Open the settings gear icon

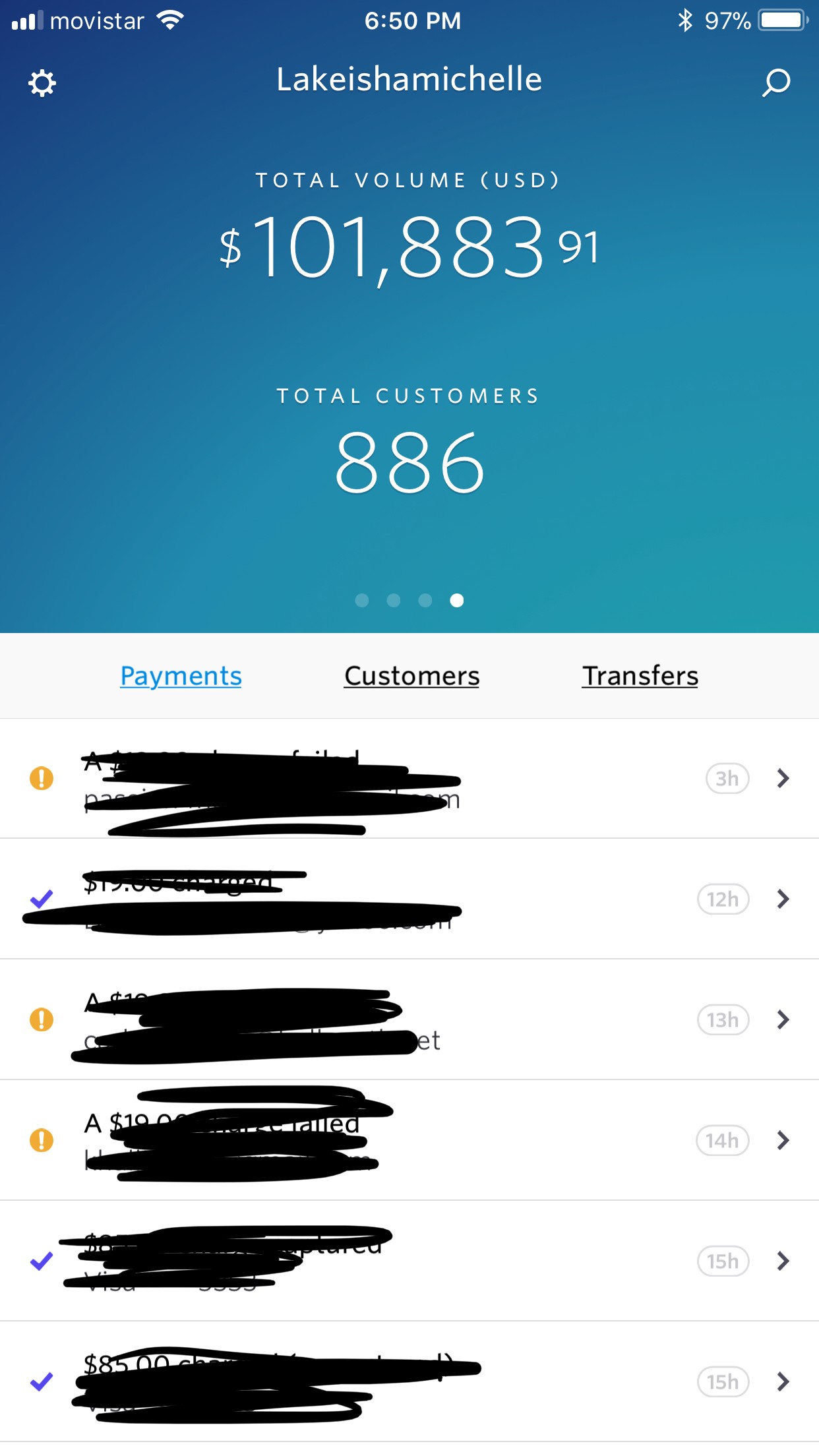[x=42, y=83]
